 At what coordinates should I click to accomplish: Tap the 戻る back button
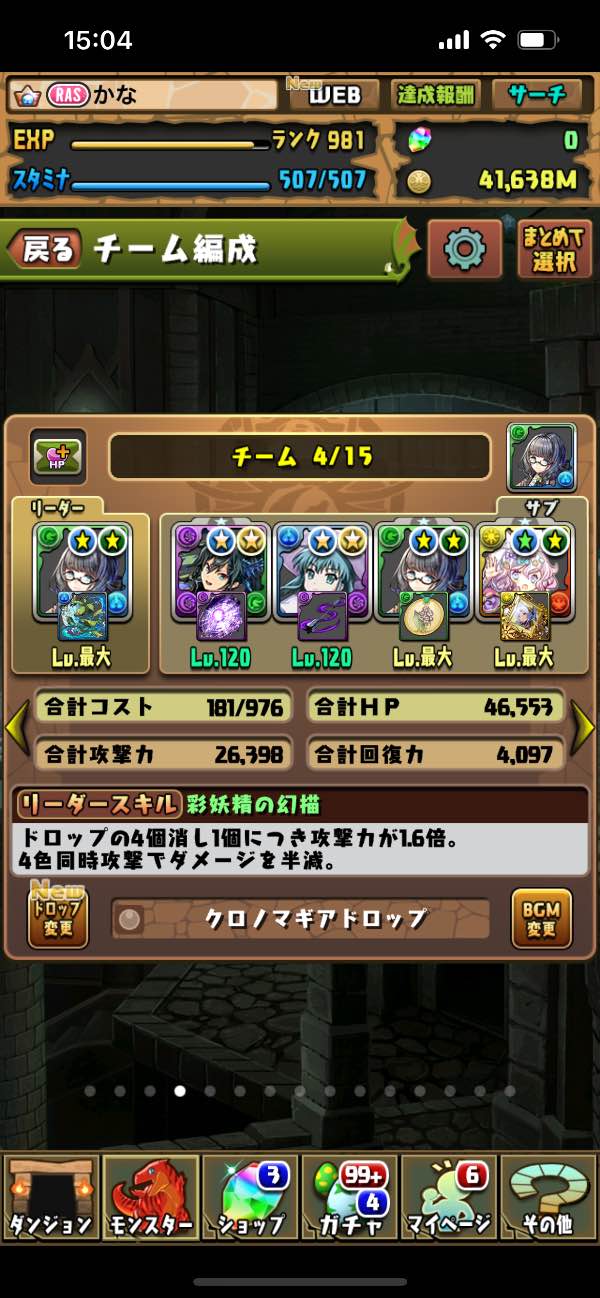[45, 249]
